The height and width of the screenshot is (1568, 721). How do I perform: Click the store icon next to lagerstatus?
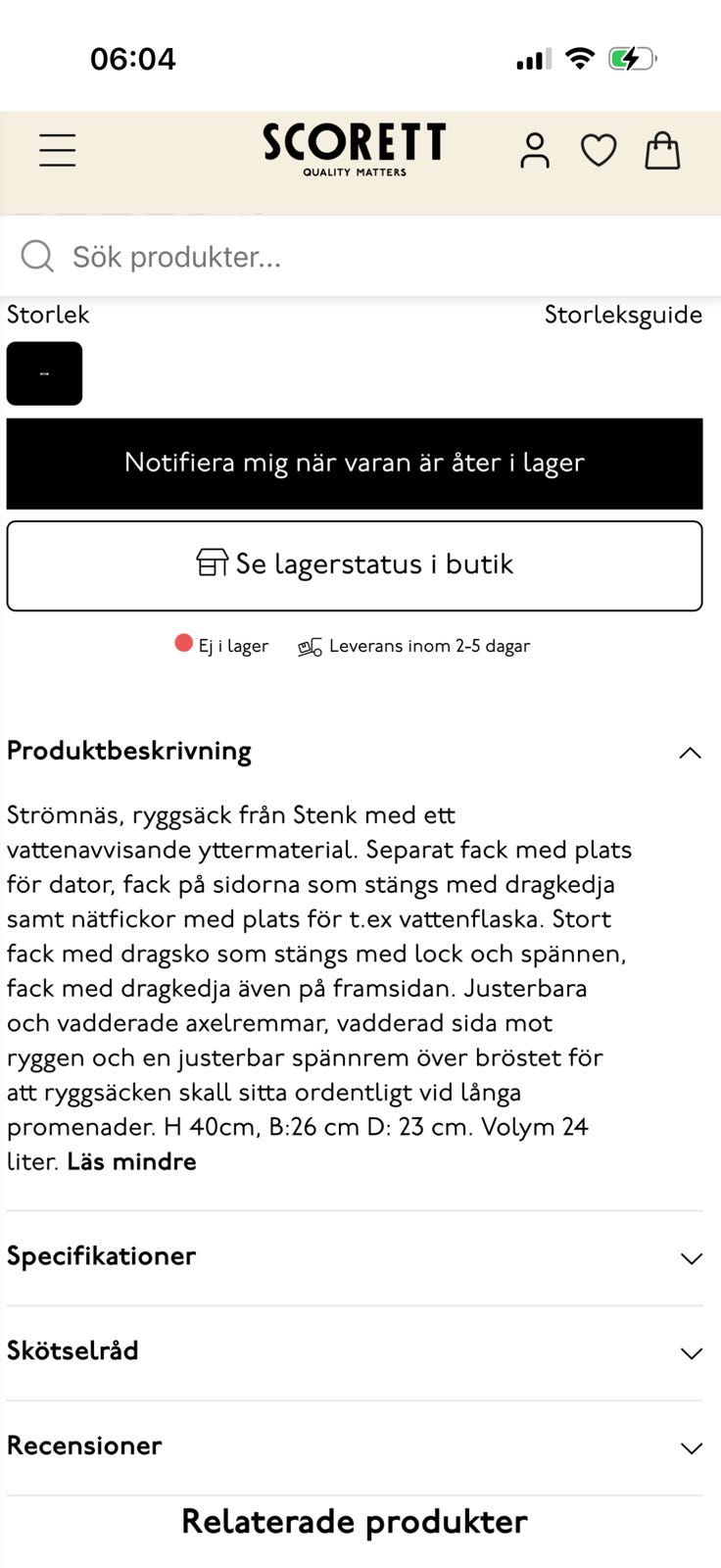(213, 564)
